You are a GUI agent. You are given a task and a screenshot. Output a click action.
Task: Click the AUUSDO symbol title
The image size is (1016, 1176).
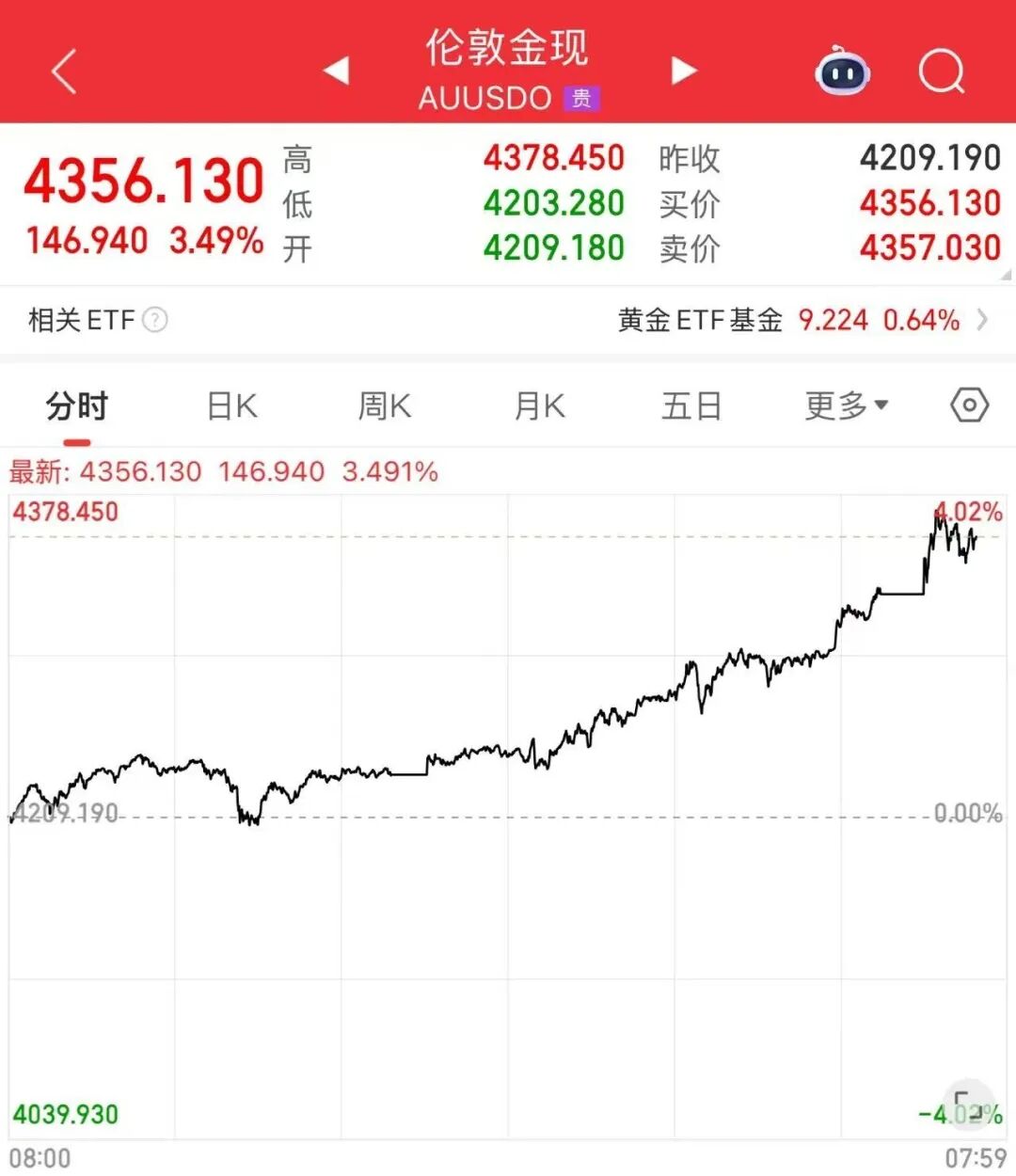(x=486, y=97)
